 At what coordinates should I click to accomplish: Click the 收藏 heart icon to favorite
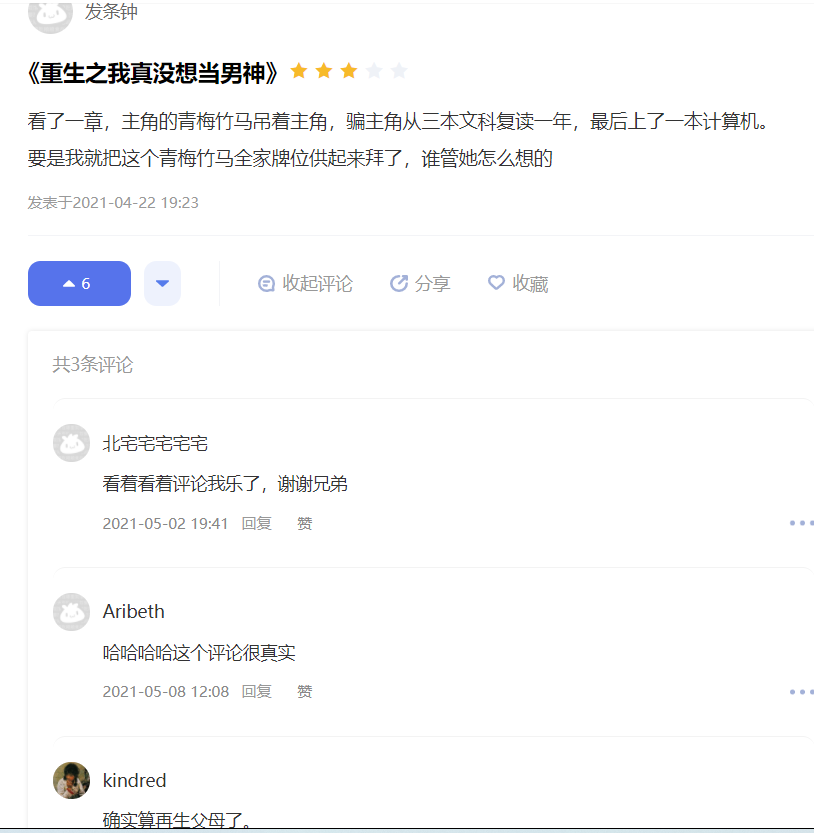495,283
